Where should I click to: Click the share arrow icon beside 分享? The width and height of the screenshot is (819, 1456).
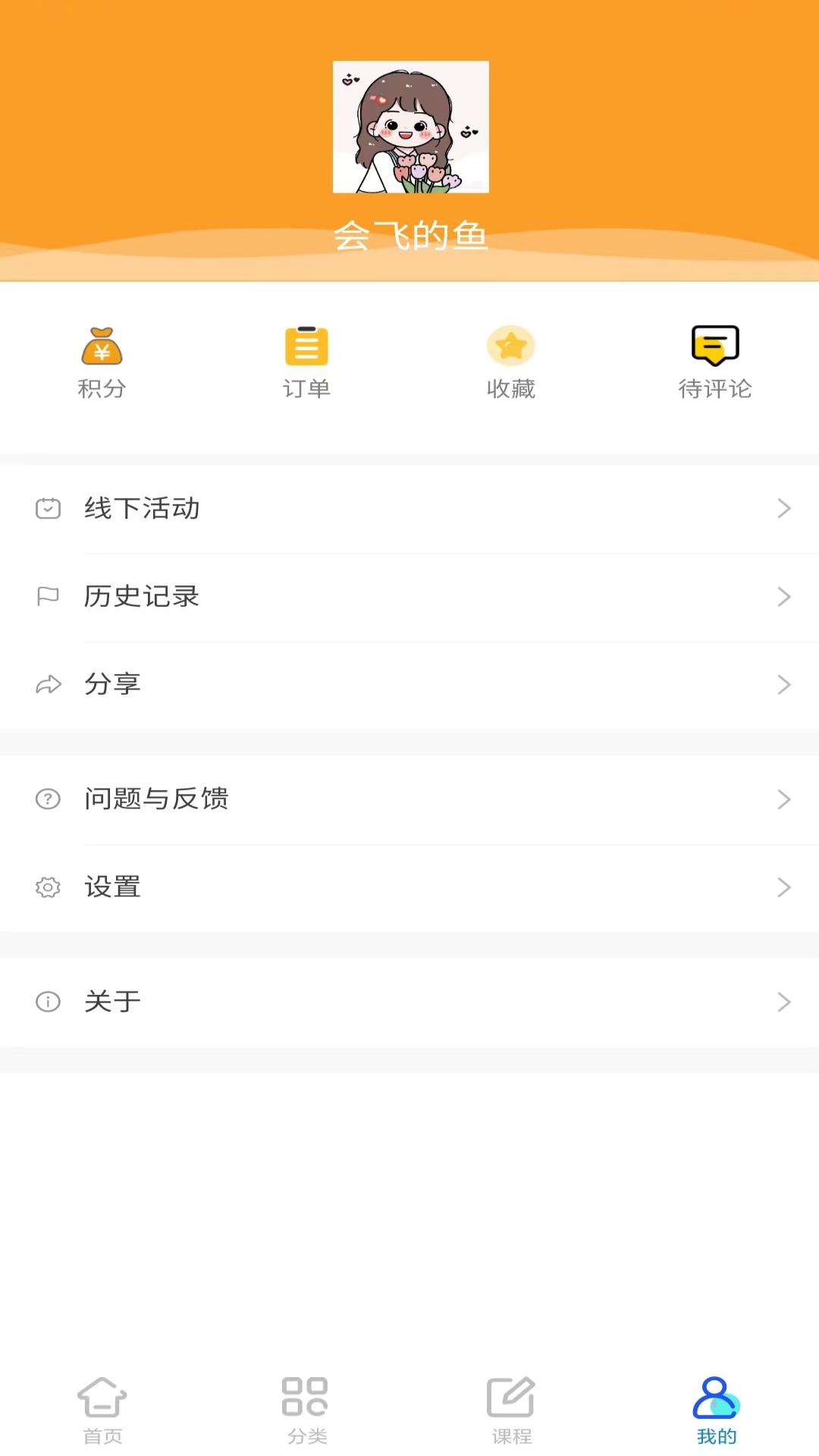tap(48, 684)
